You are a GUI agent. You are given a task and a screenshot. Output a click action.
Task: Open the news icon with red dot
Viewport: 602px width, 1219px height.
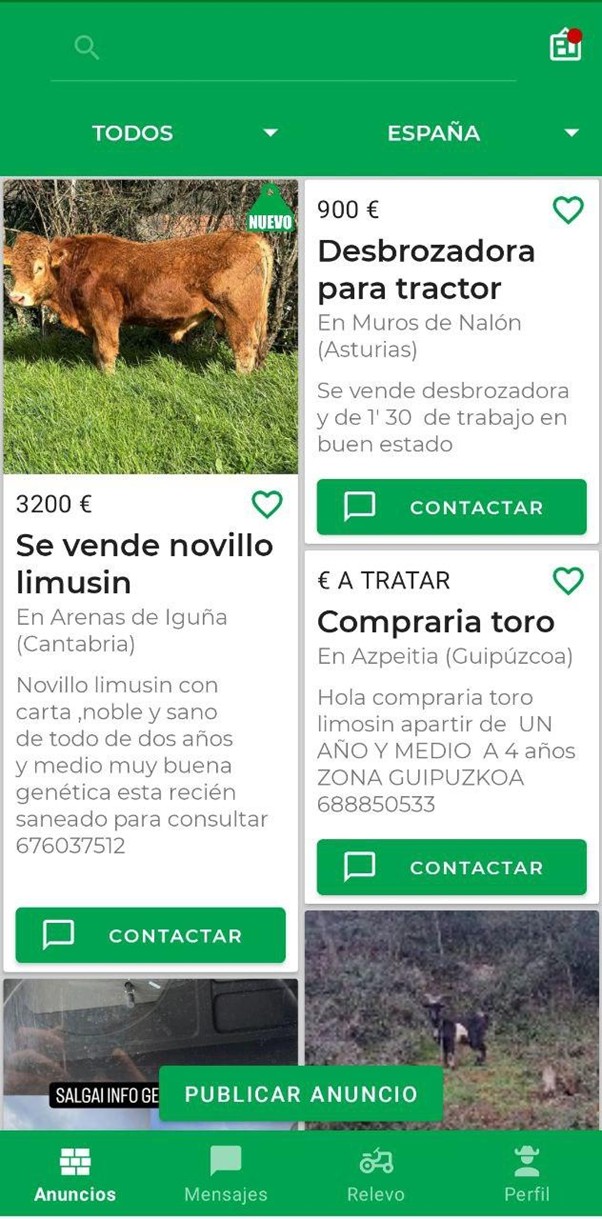[566, 45]
